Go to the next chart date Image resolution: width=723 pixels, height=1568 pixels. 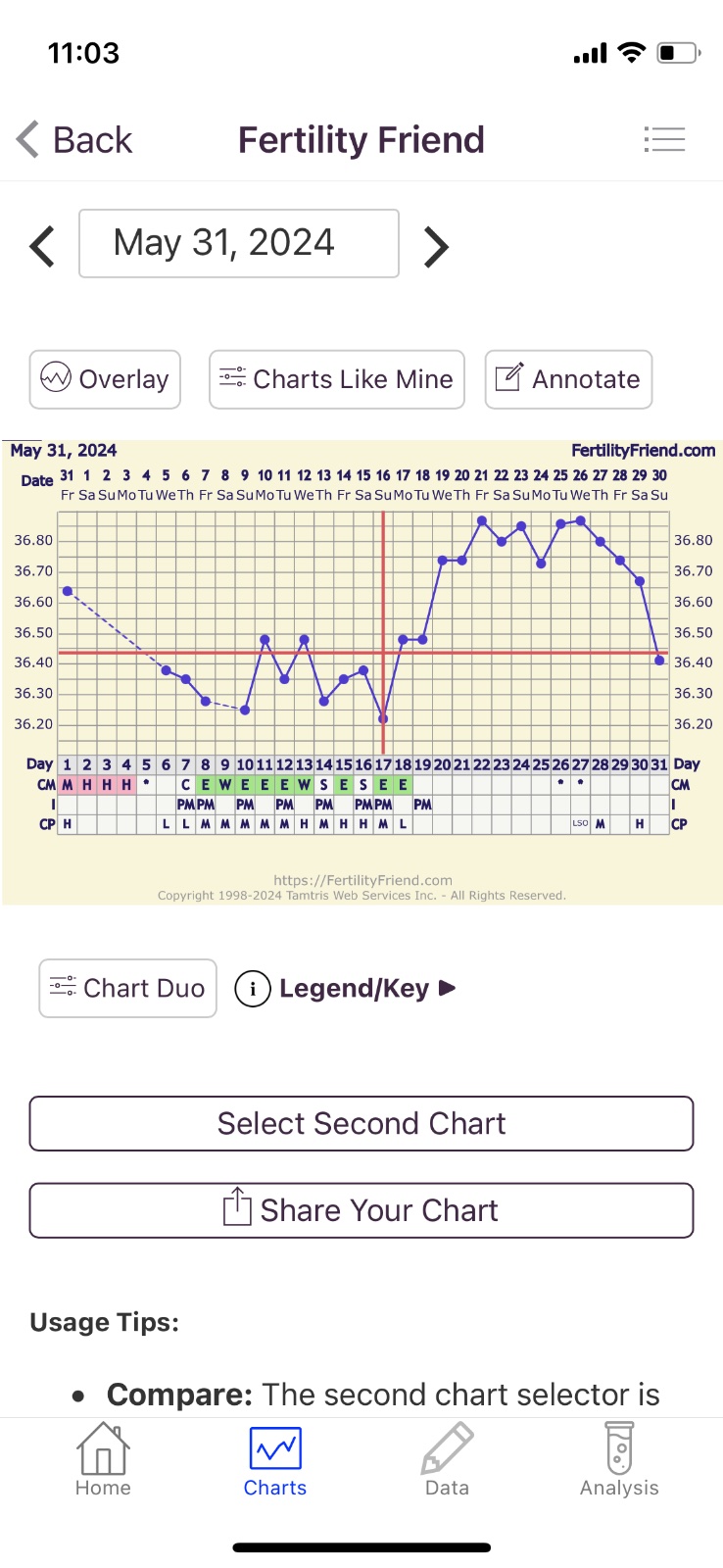436,246
